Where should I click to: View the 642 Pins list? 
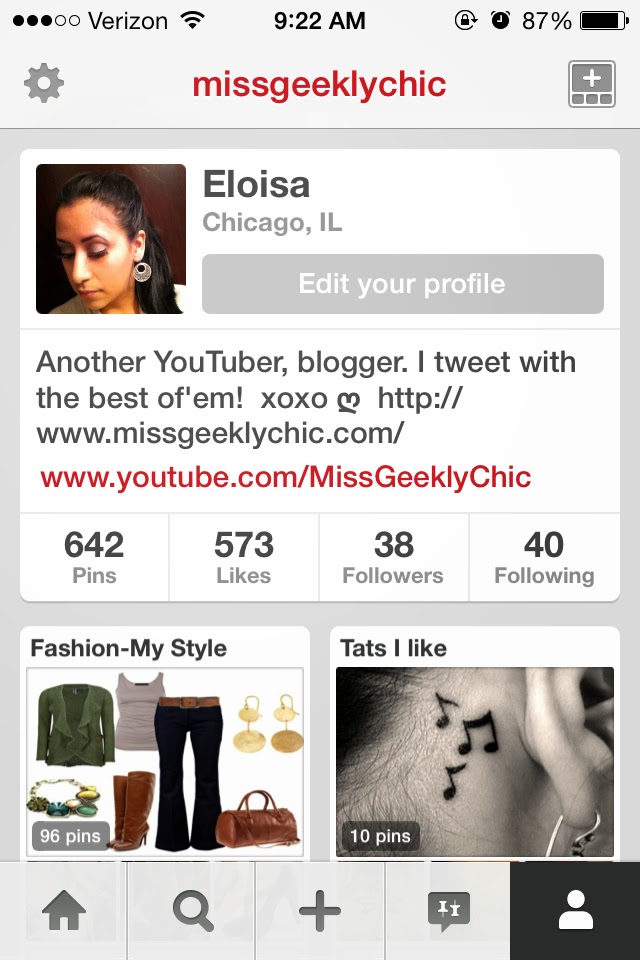tap(94, 557)
